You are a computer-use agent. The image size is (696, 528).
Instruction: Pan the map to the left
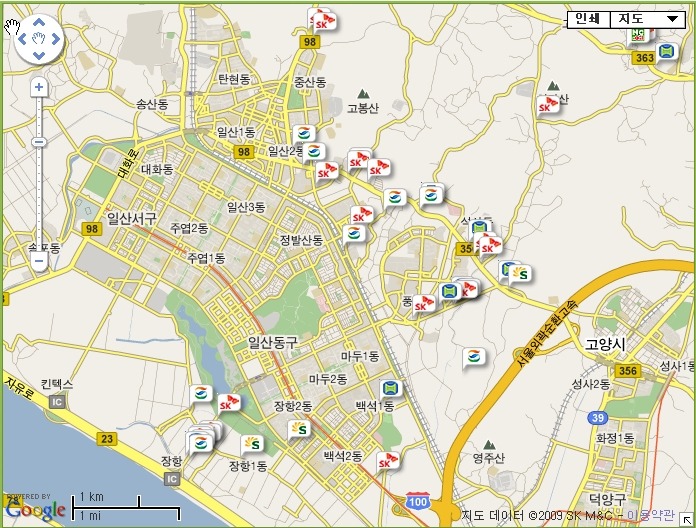[24, 40]
